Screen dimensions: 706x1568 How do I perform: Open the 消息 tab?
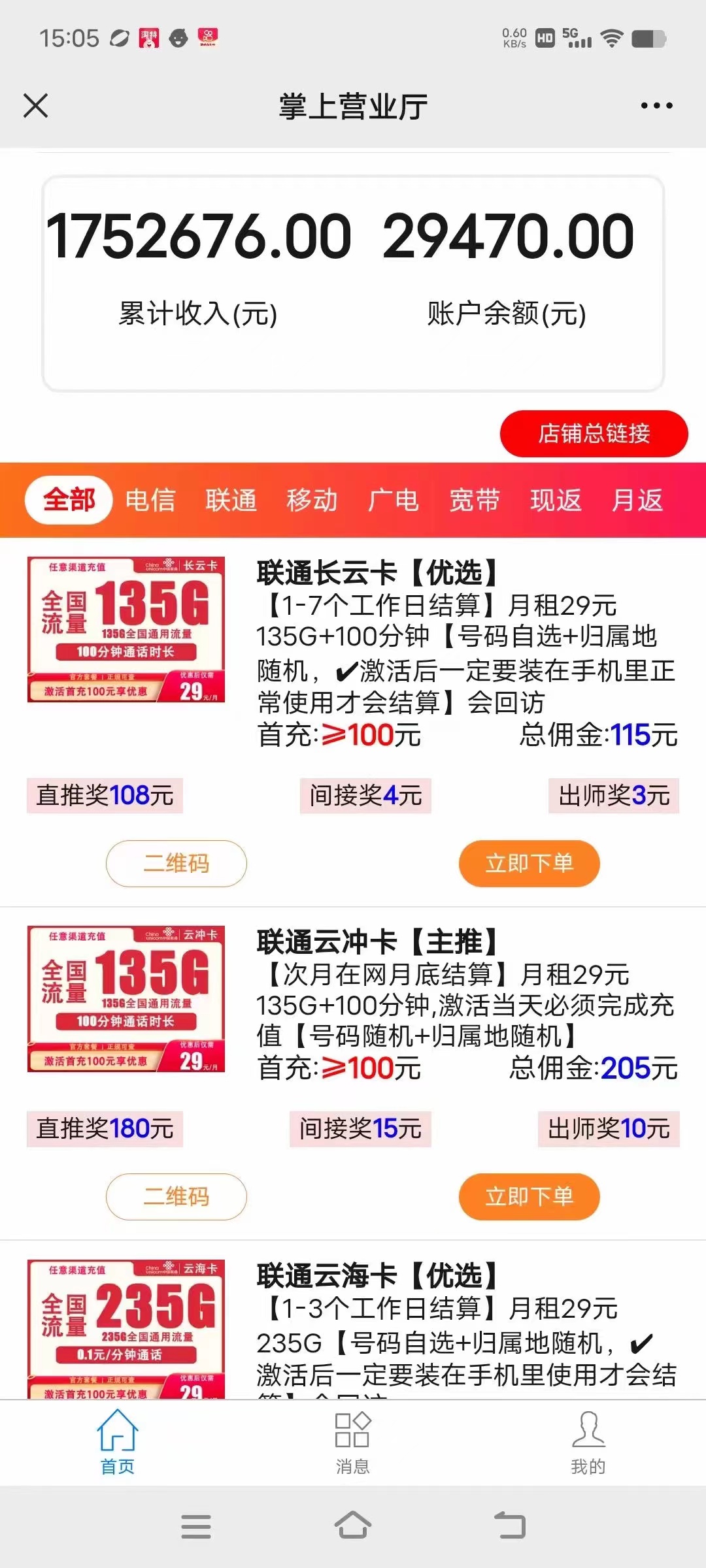point(352,1441)
